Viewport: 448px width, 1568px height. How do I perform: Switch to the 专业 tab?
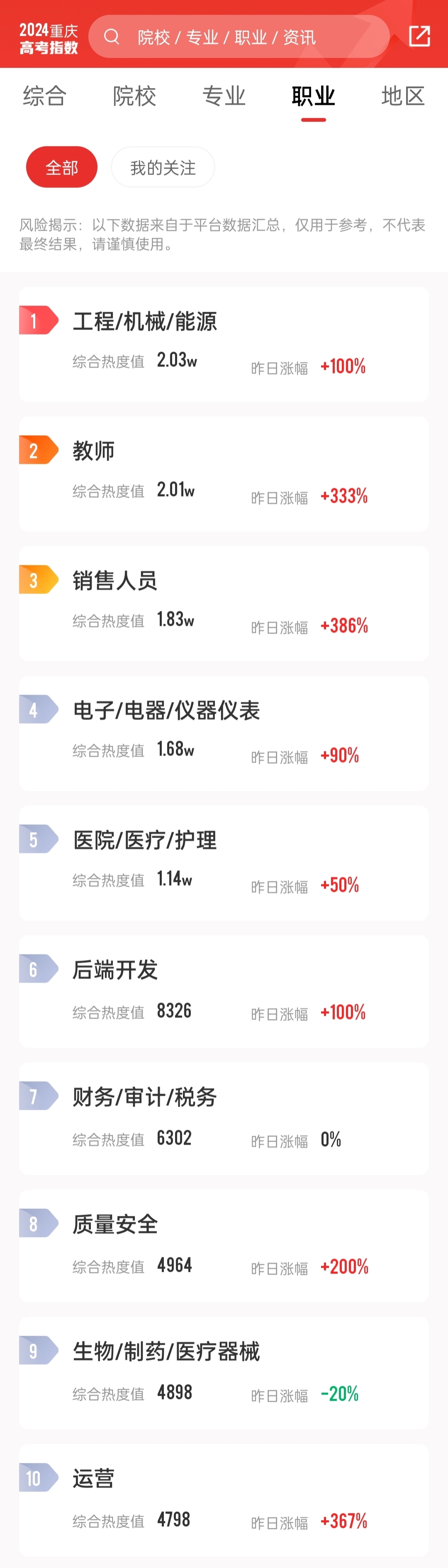(224, 96)
